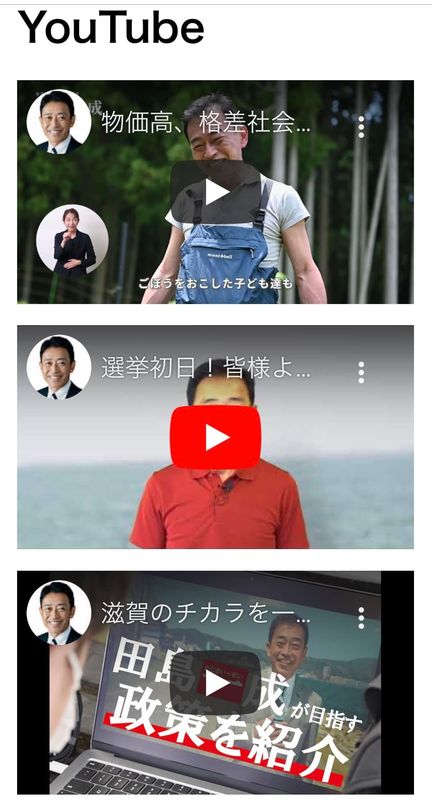
Task: Play the 選挙初日！皆様よ video
Action: [216, 437]
